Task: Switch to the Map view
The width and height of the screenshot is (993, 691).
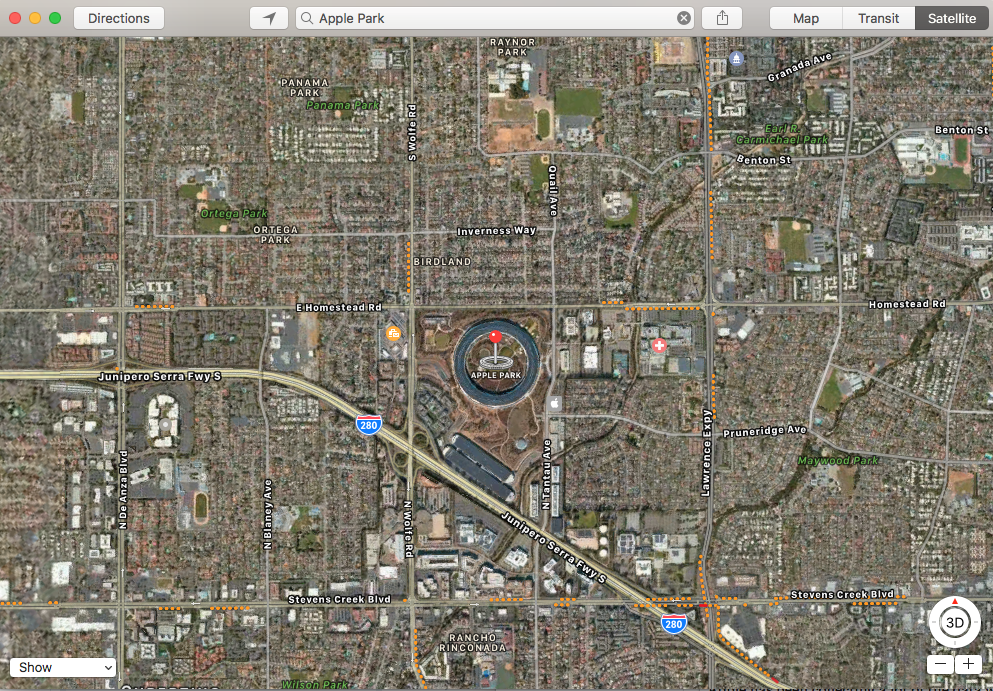Action: [x=806, y=18]
